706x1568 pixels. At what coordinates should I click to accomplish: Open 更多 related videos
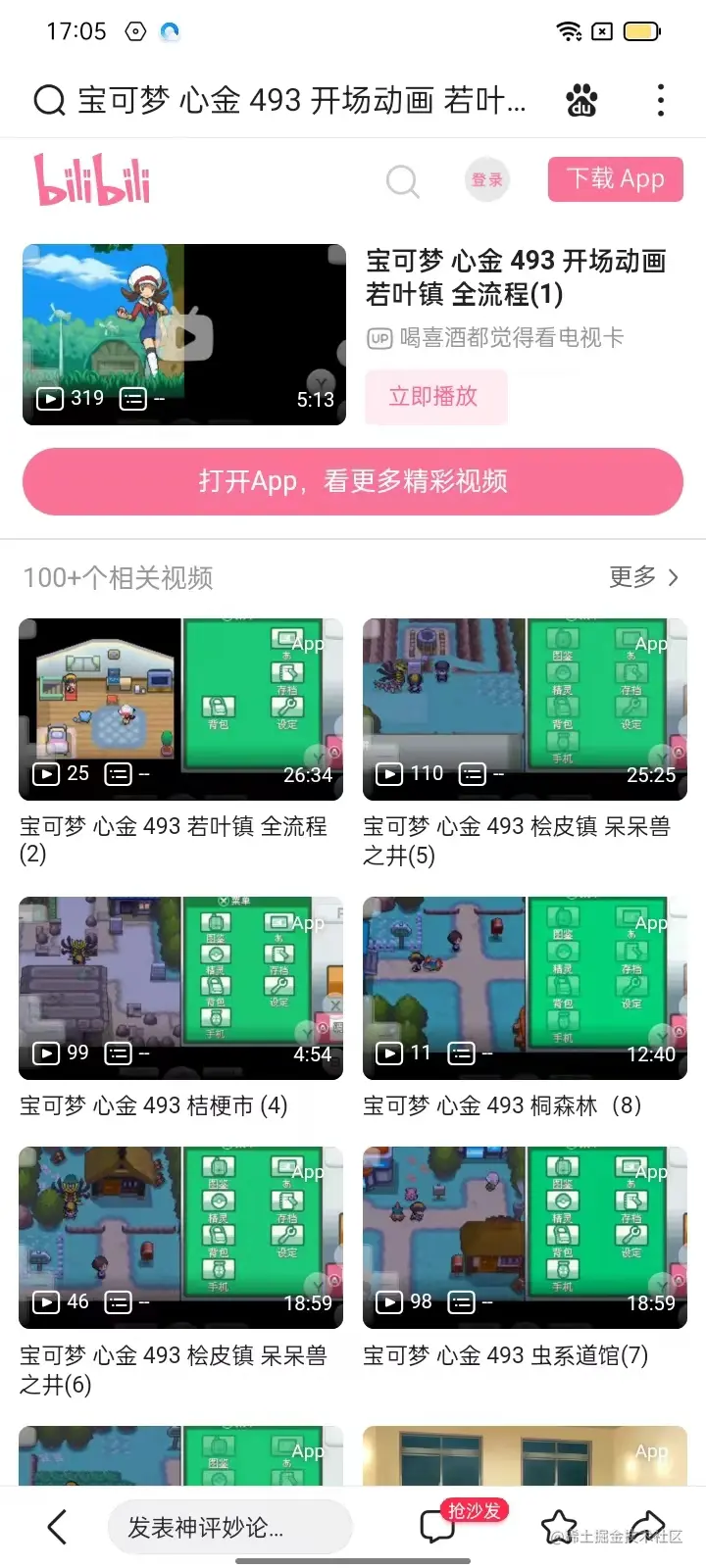643,577
